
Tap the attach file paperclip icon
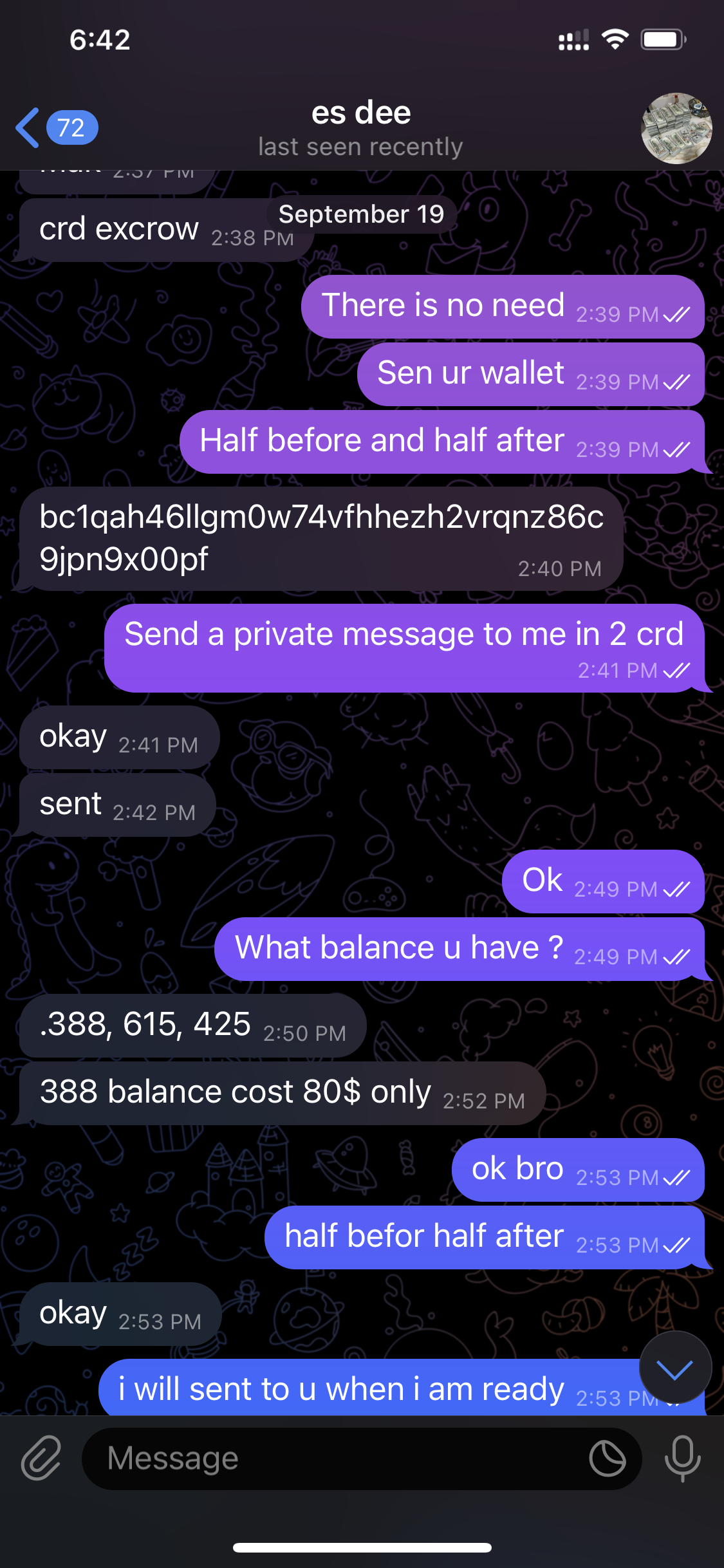pyautogui.click(x=41, y=1458)
